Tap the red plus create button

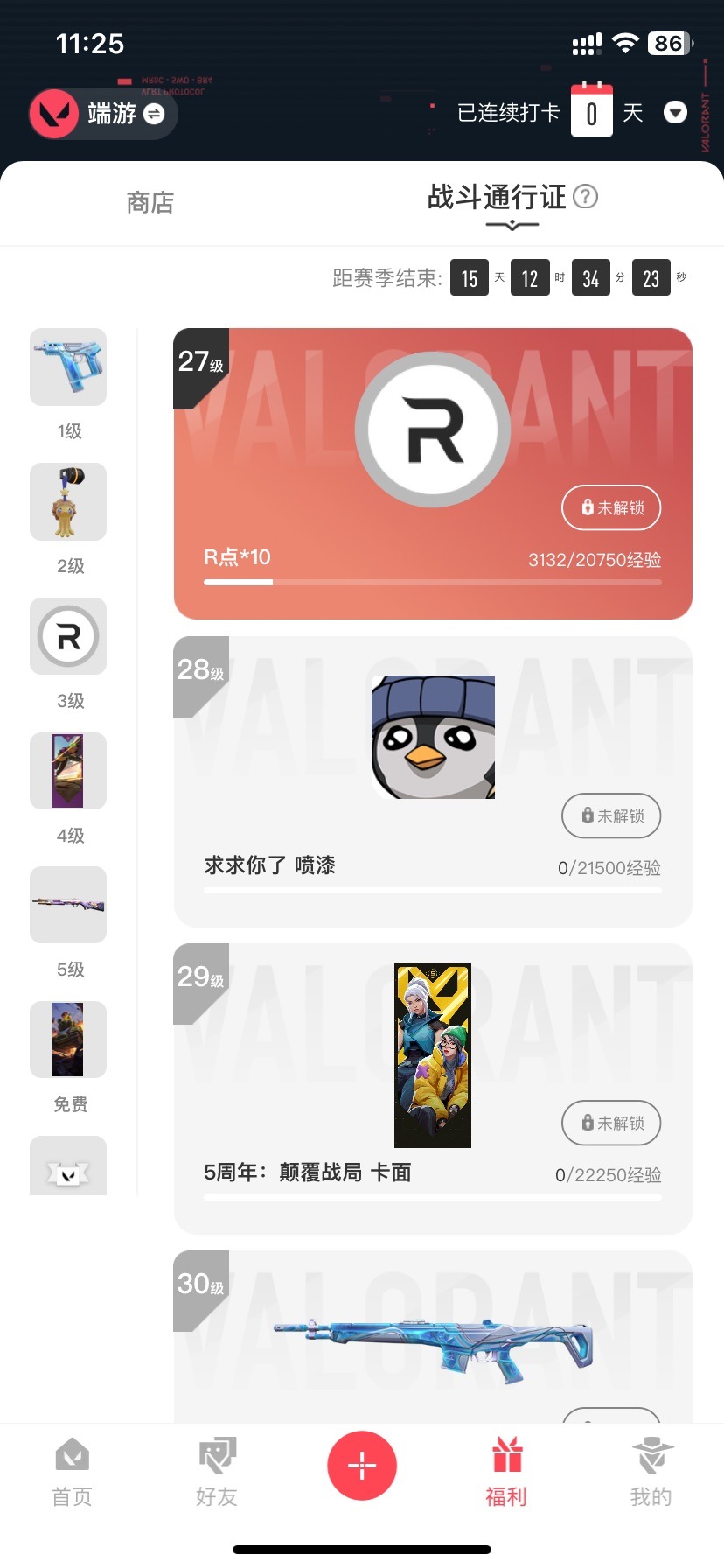click(362, 1465)
